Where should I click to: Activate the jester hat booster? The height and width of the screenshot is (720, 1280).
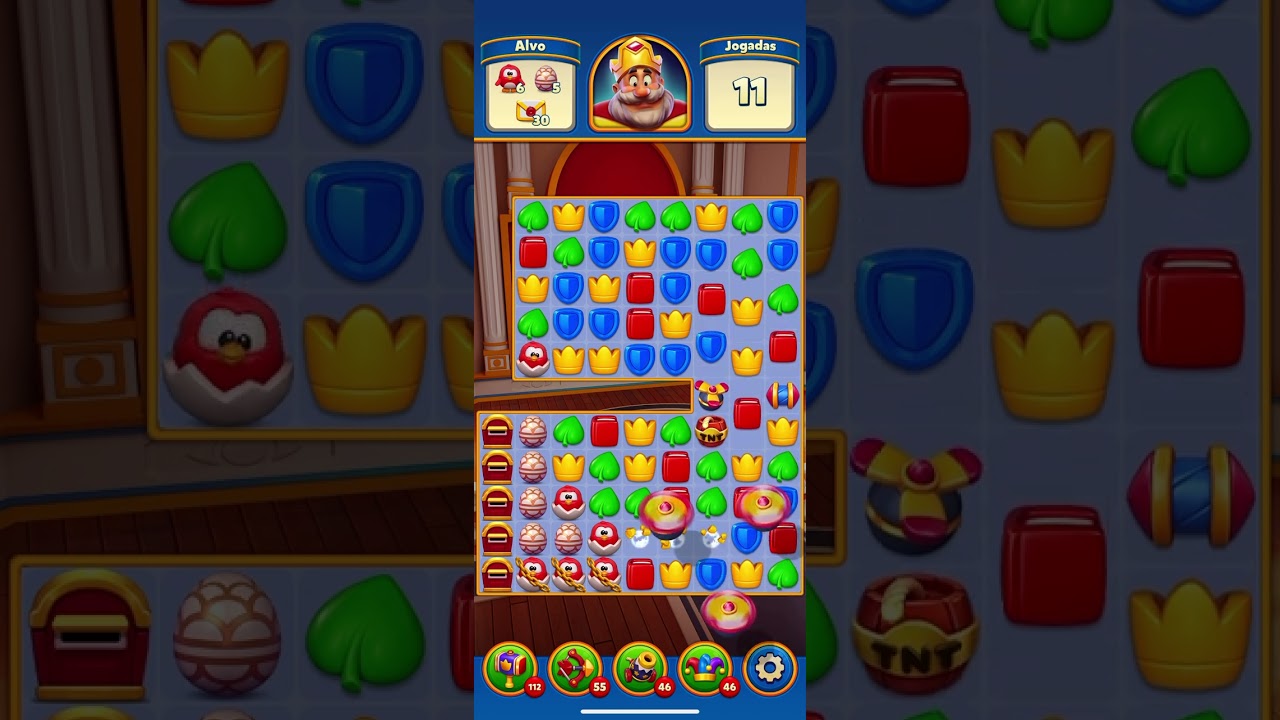704,667
